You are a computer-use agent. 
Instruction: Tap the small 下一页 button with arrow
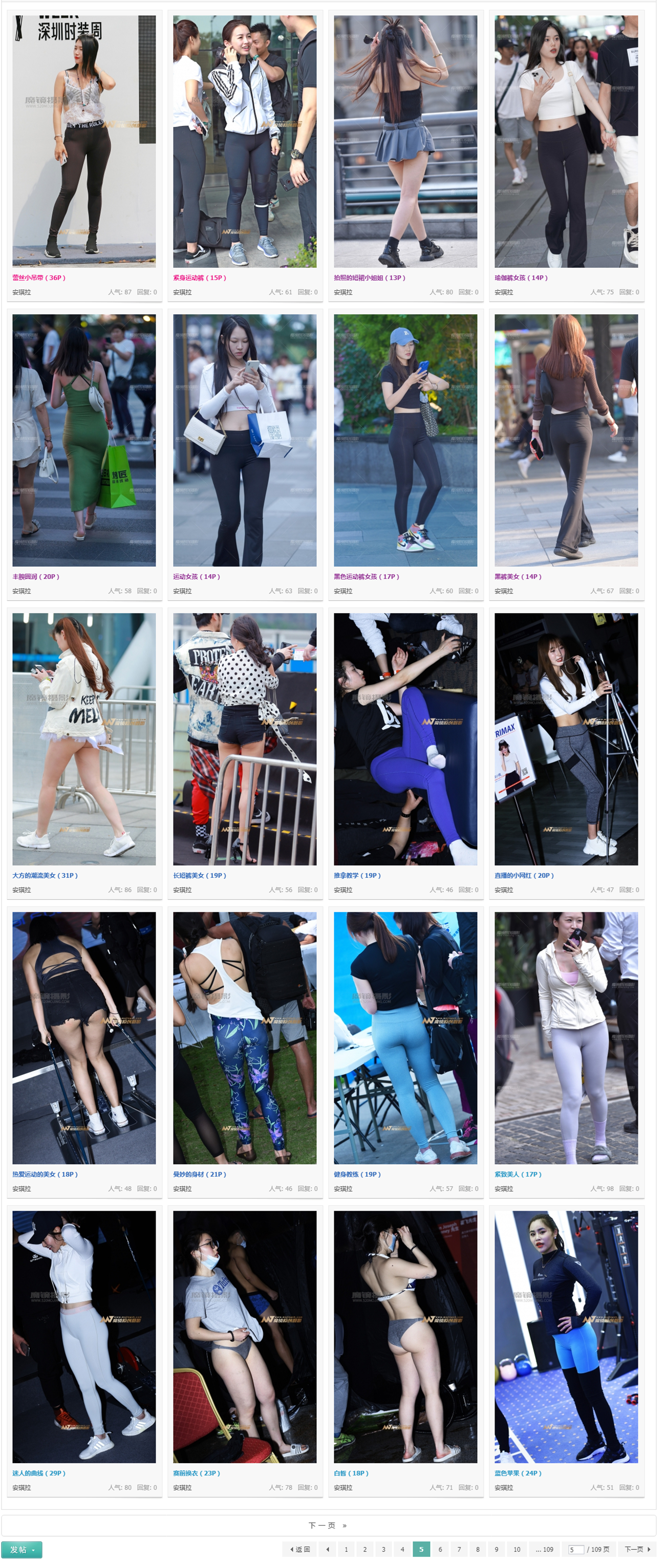point(637,1549)
